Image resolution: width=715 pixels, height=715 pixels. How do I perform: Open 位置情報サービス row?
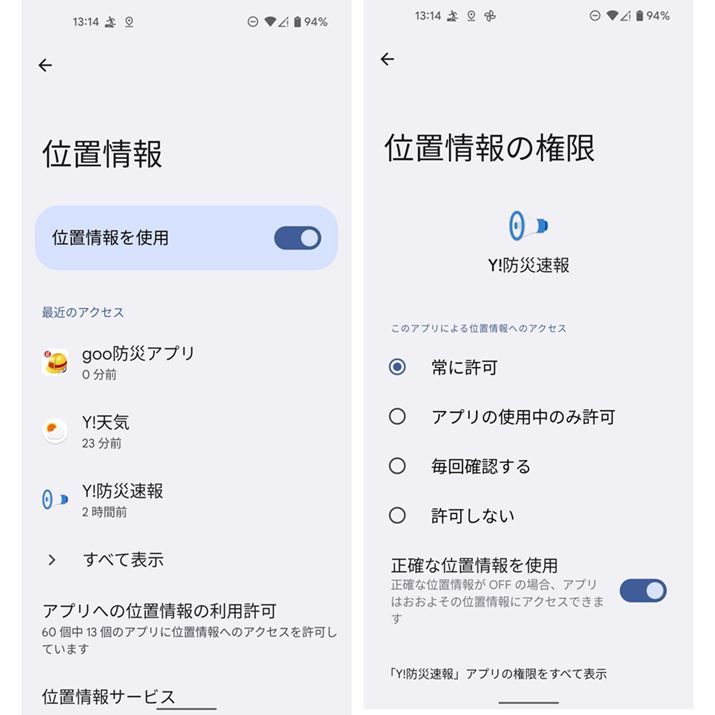[108, 697]
